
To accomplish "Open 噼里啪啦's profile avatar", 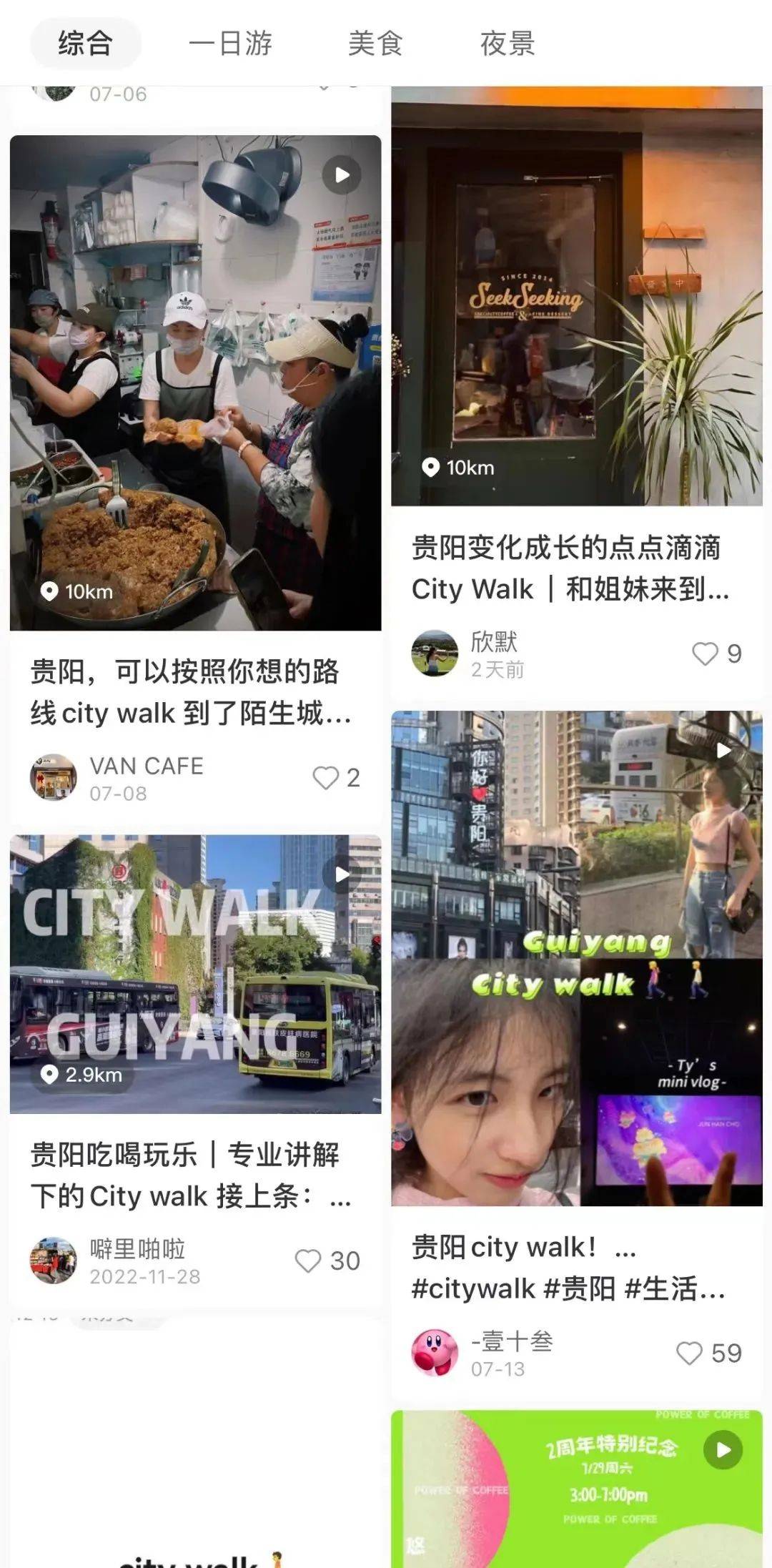I will (53, 1261).
